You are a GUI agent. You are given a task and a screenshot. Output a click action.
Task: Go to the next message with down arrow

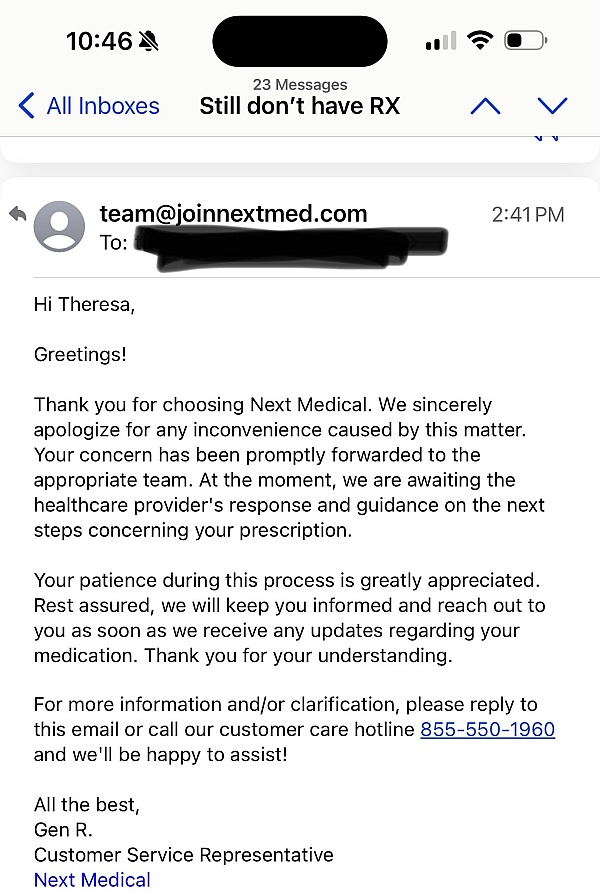point(552,106)
